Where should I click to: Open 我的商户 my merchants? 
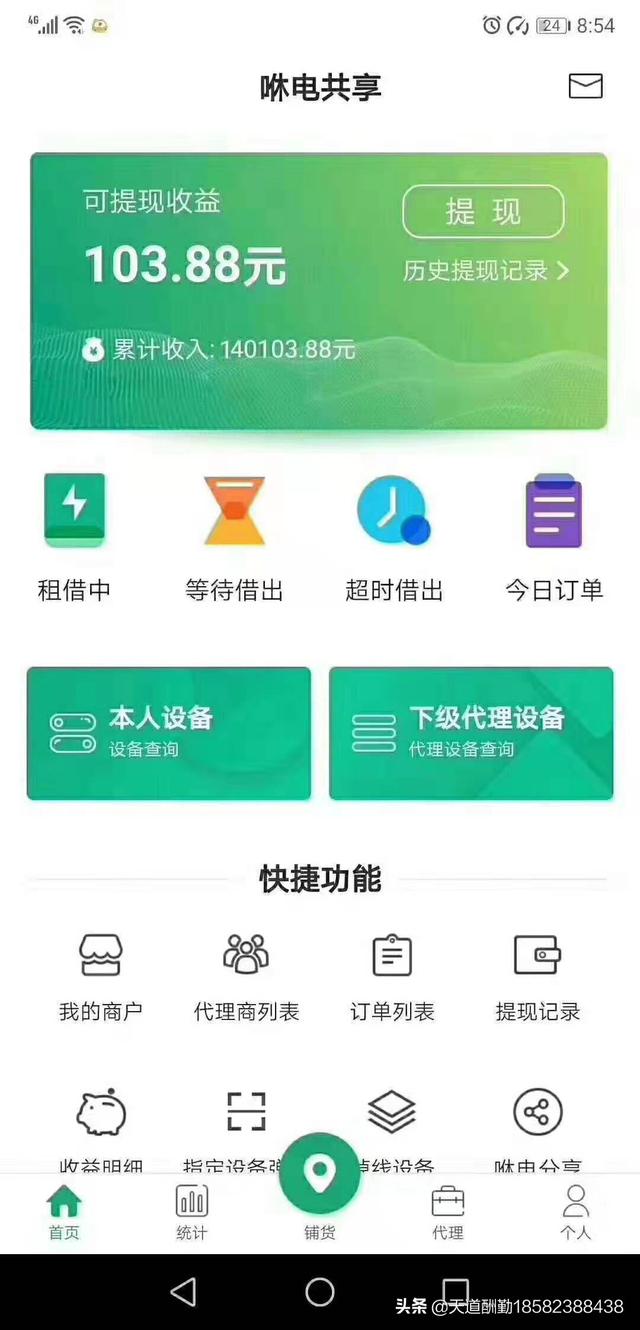[100, 977]
